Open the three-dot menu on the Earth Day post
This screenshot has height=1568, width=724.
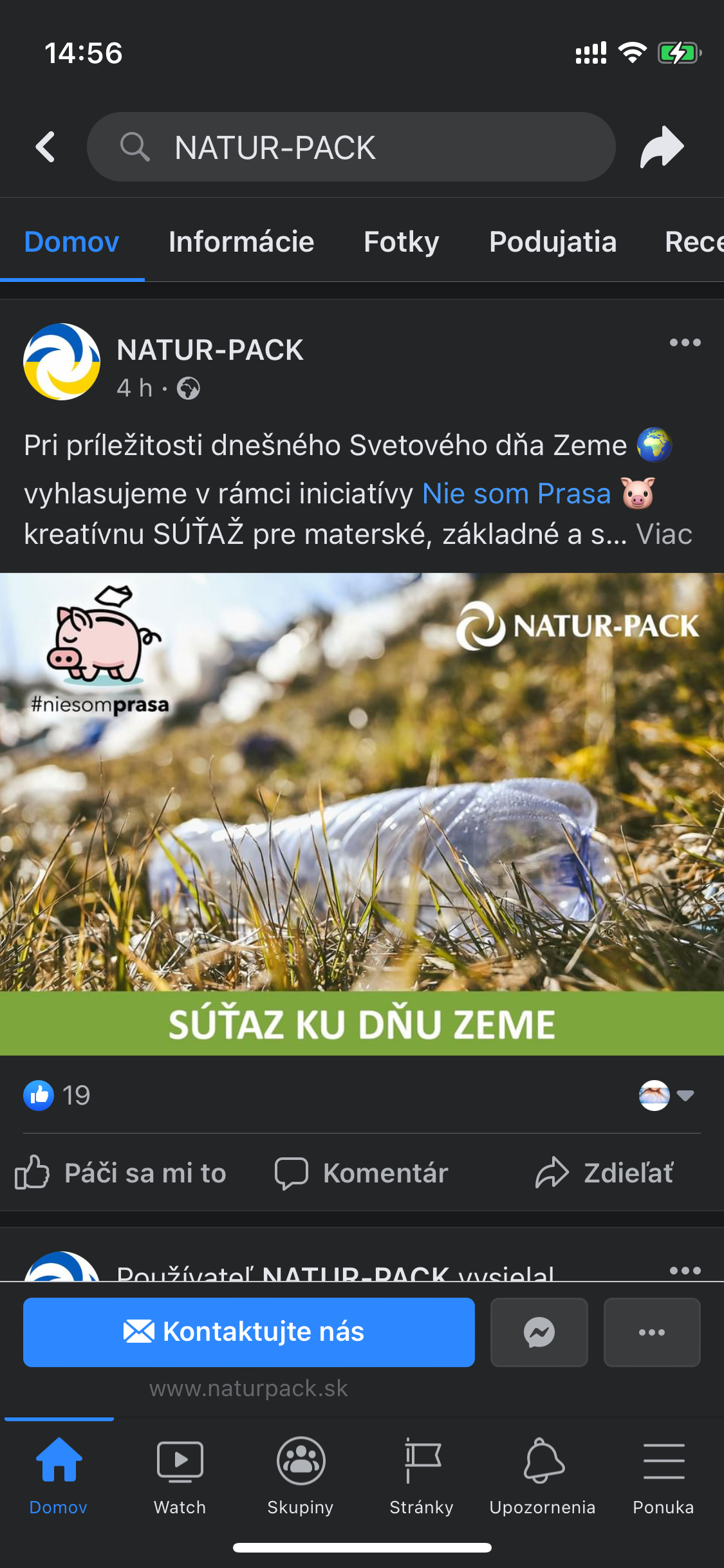[685, 342]
